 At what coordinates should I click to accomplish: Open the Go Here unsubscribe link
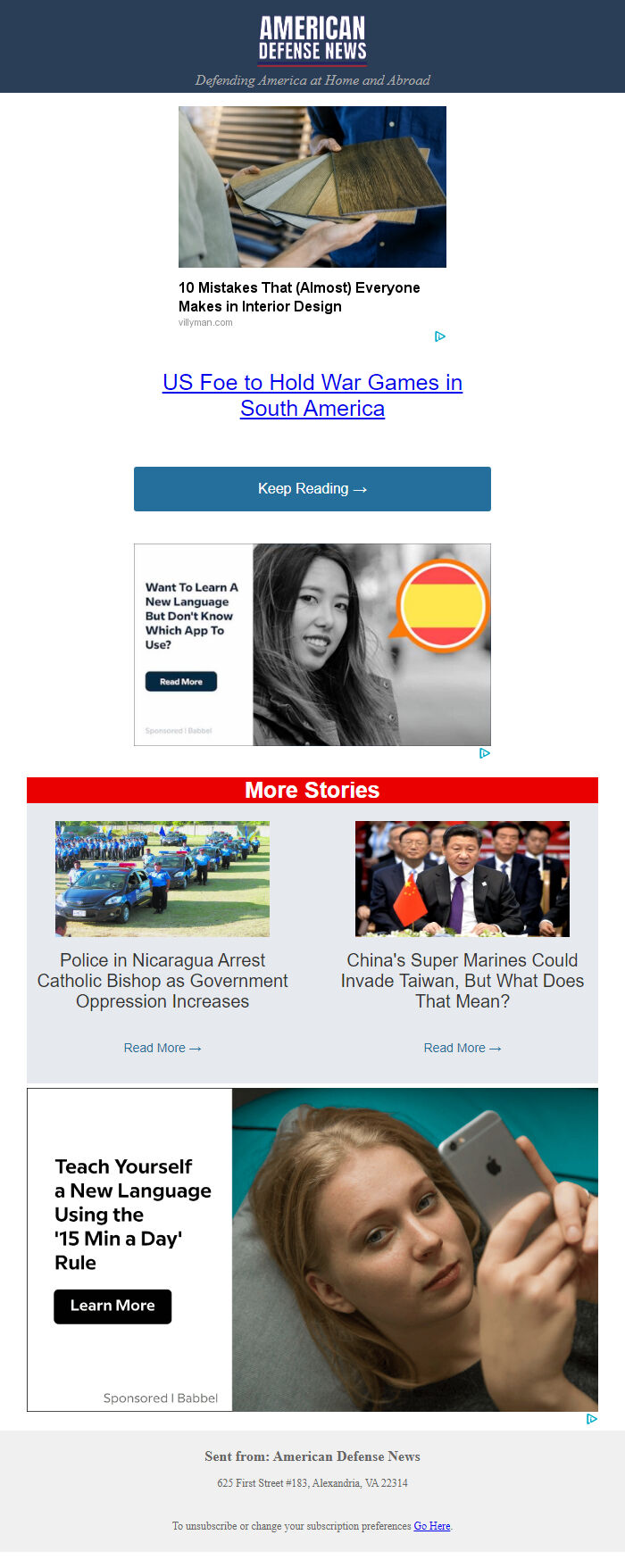(x=431, y=1526)
